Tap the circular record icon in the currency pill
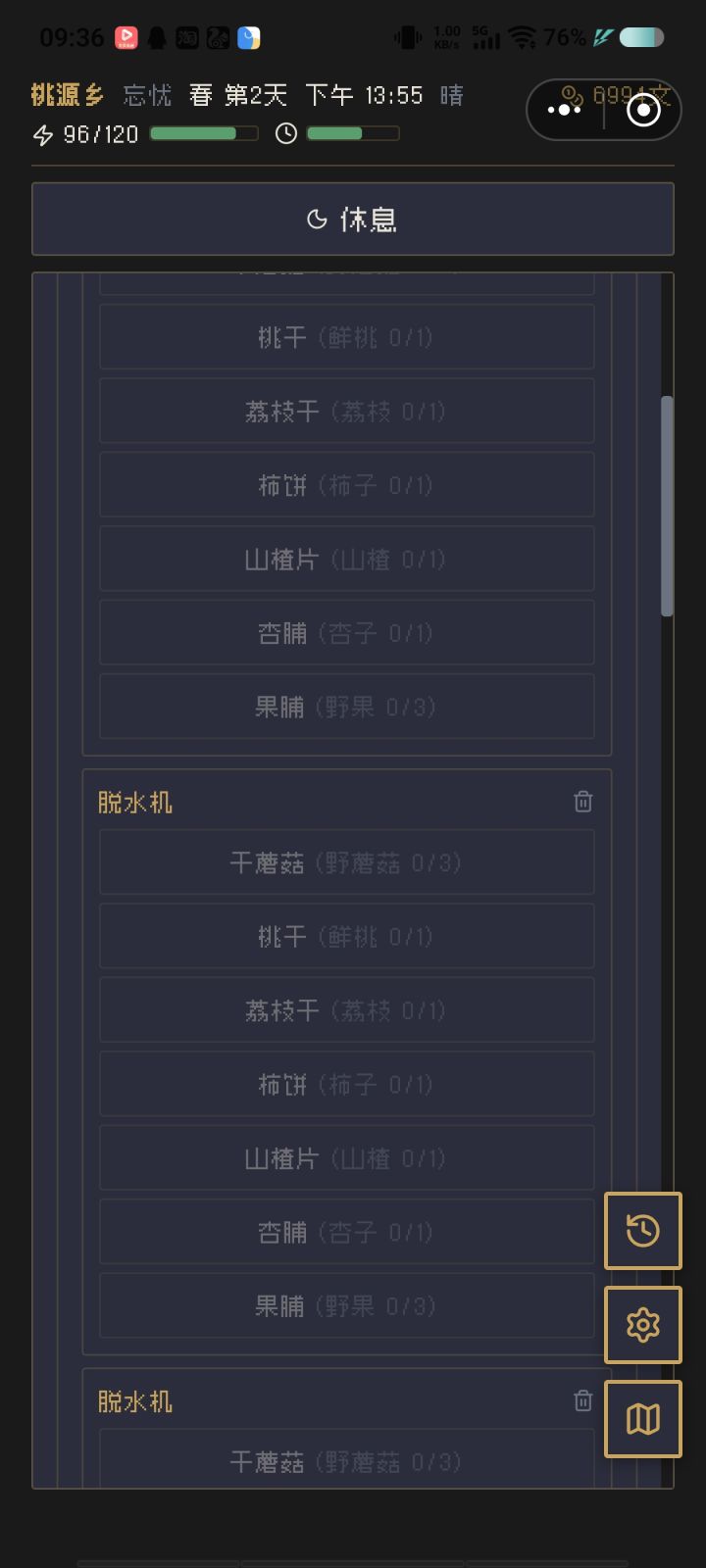This screenshot has width=706, height=1568. pyautogui.click(x=643, y=111)
